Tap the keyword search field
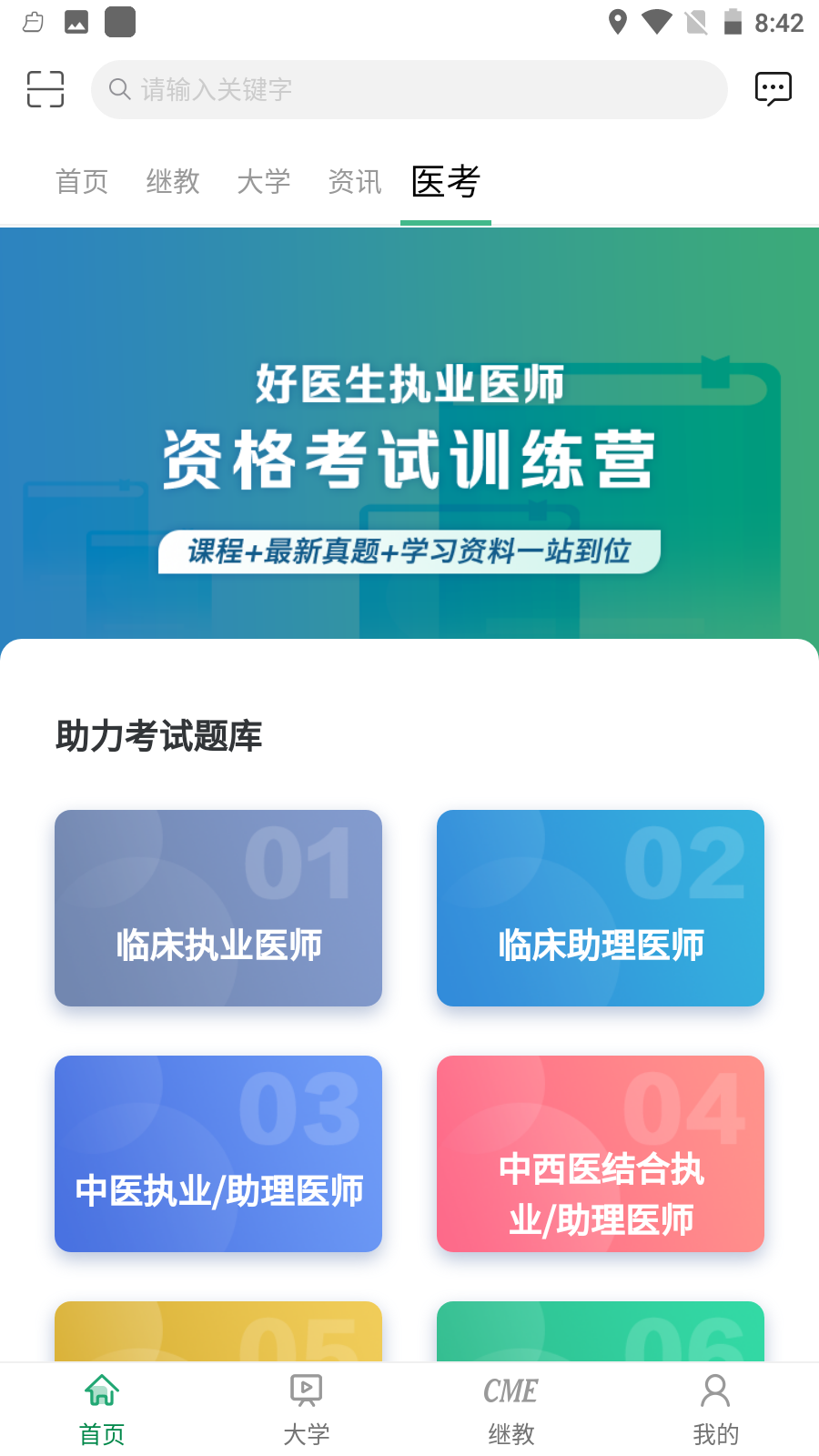Screen dimensions: 819x1456 (409, 89)
